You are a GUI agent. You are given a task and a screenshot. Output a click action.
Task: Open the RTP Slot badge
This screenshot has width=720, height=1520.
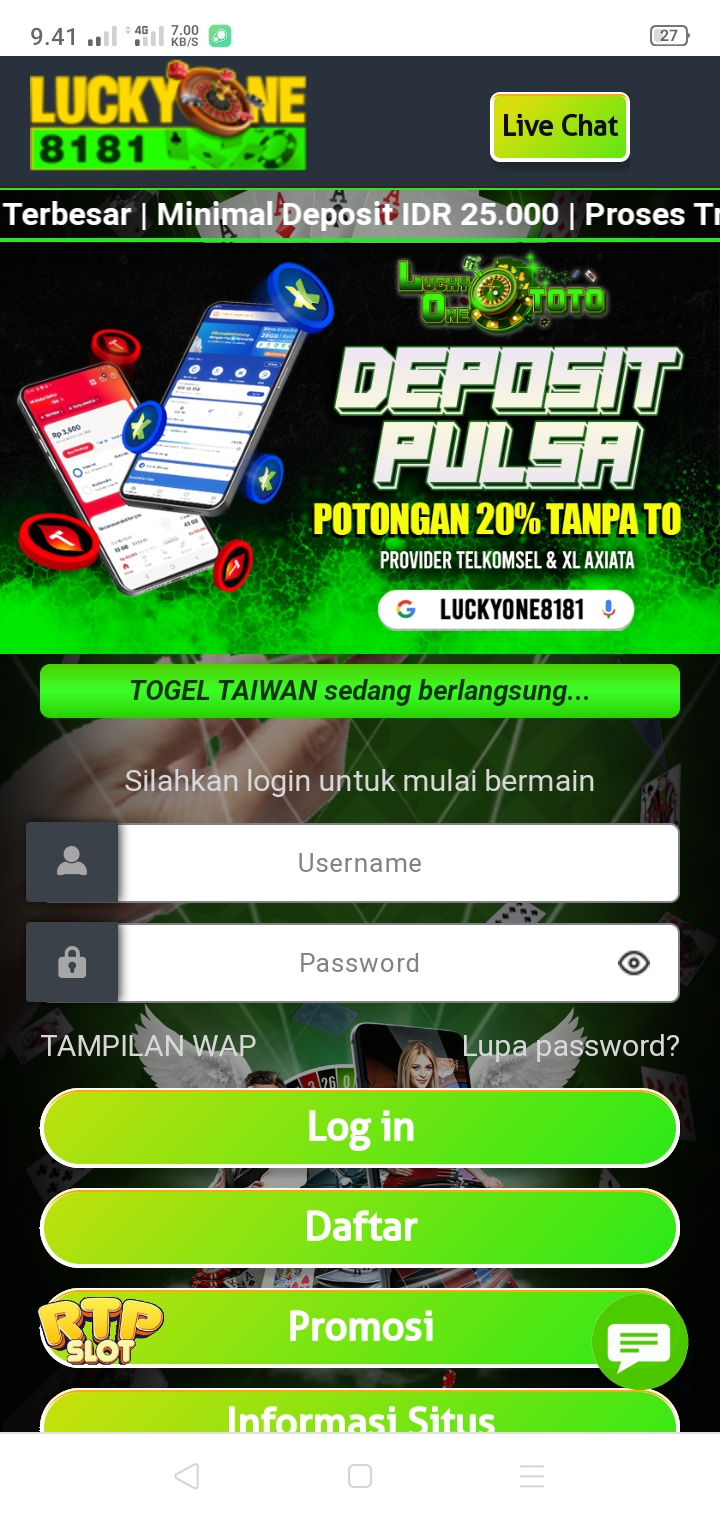[100, 1331]
